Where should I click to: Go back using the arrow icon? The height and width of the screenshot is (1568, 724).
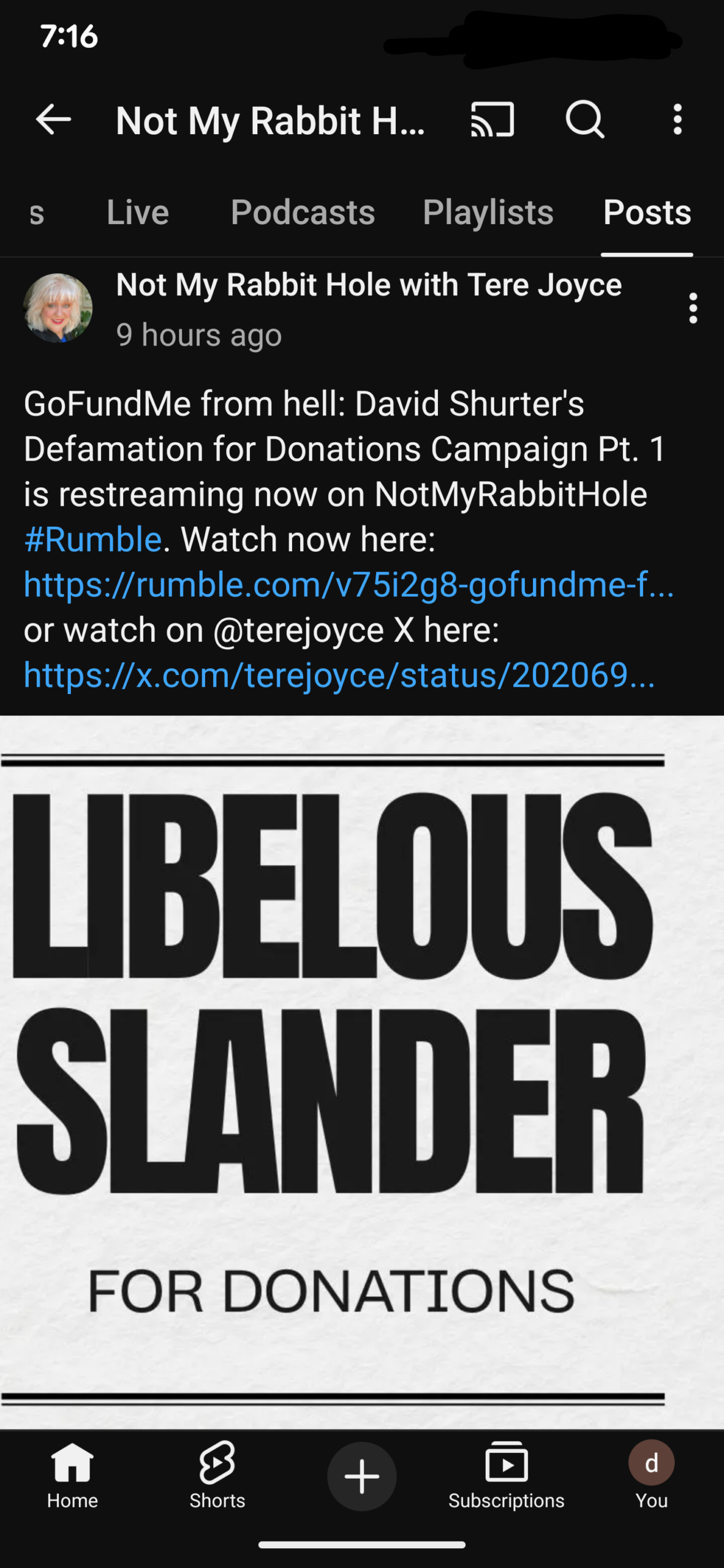[53, 119]
